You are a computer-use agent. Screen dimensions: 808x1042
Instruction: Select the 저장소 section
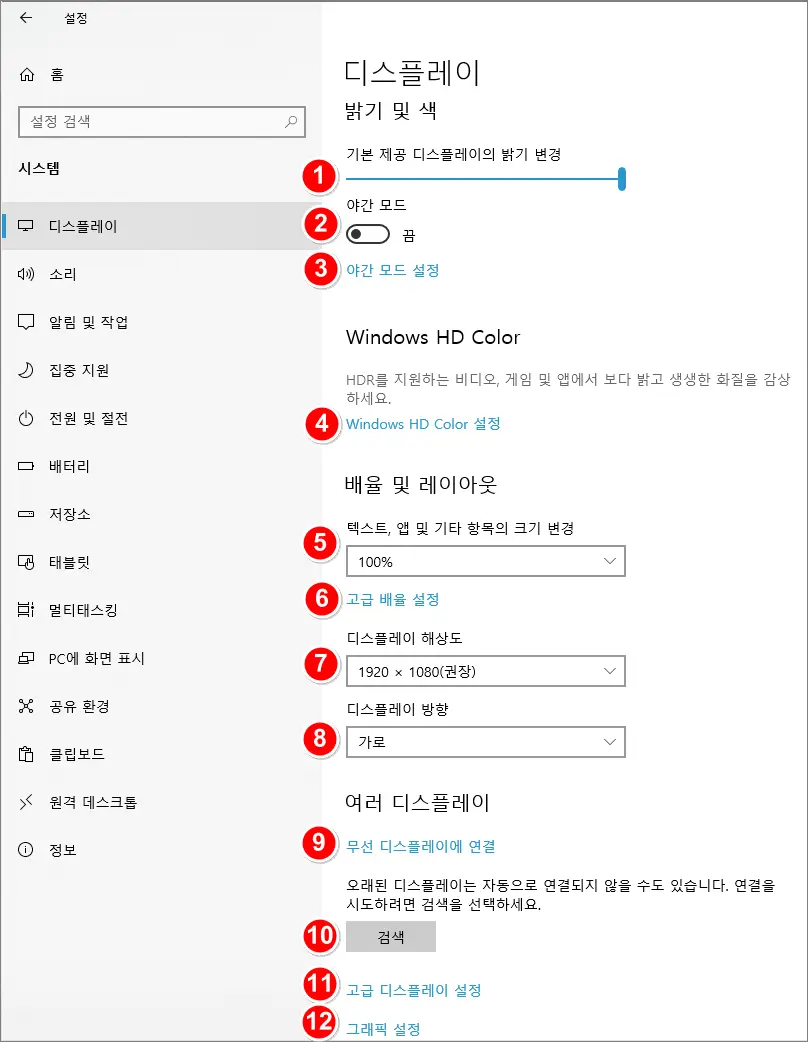click(70, 514)
